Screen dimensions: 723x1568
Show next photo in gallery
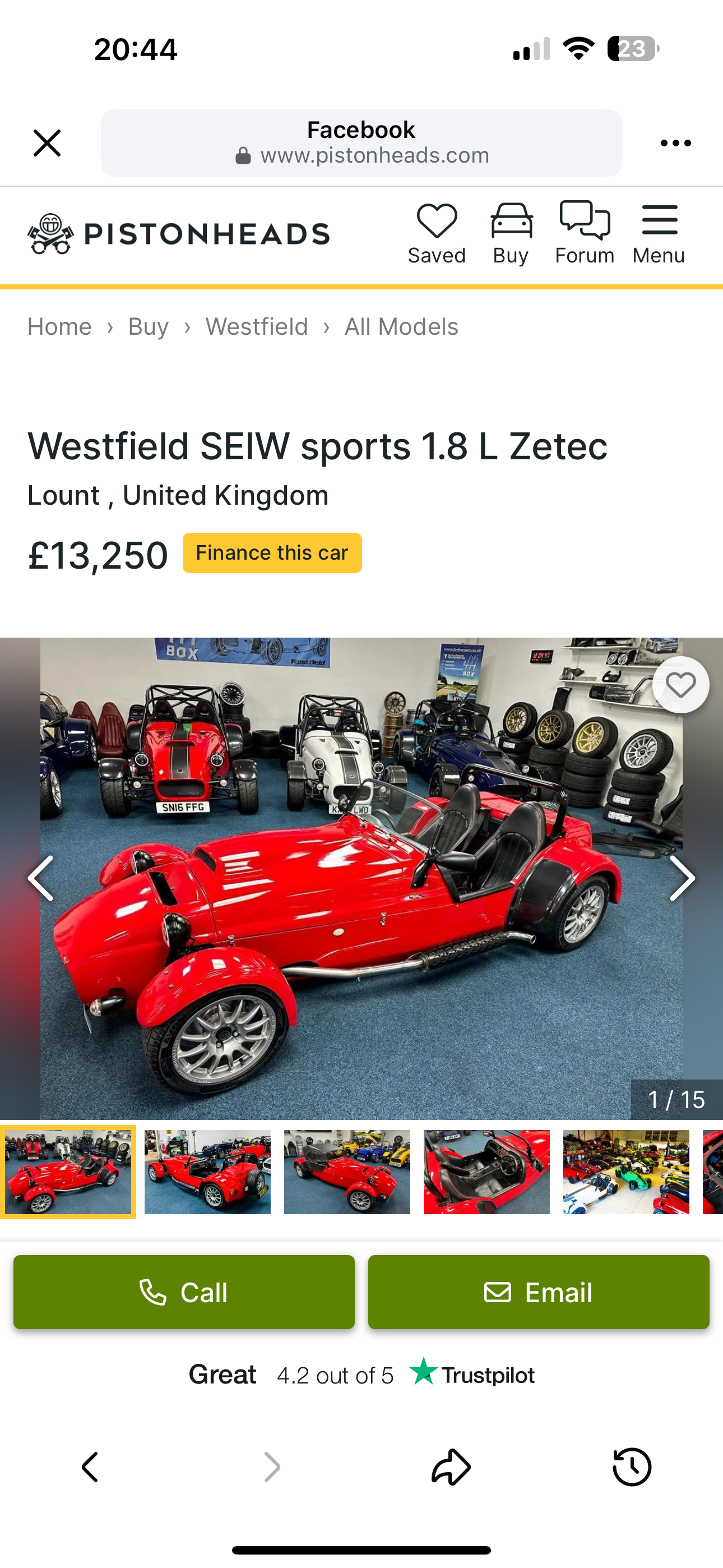click(x=682, y=878)
